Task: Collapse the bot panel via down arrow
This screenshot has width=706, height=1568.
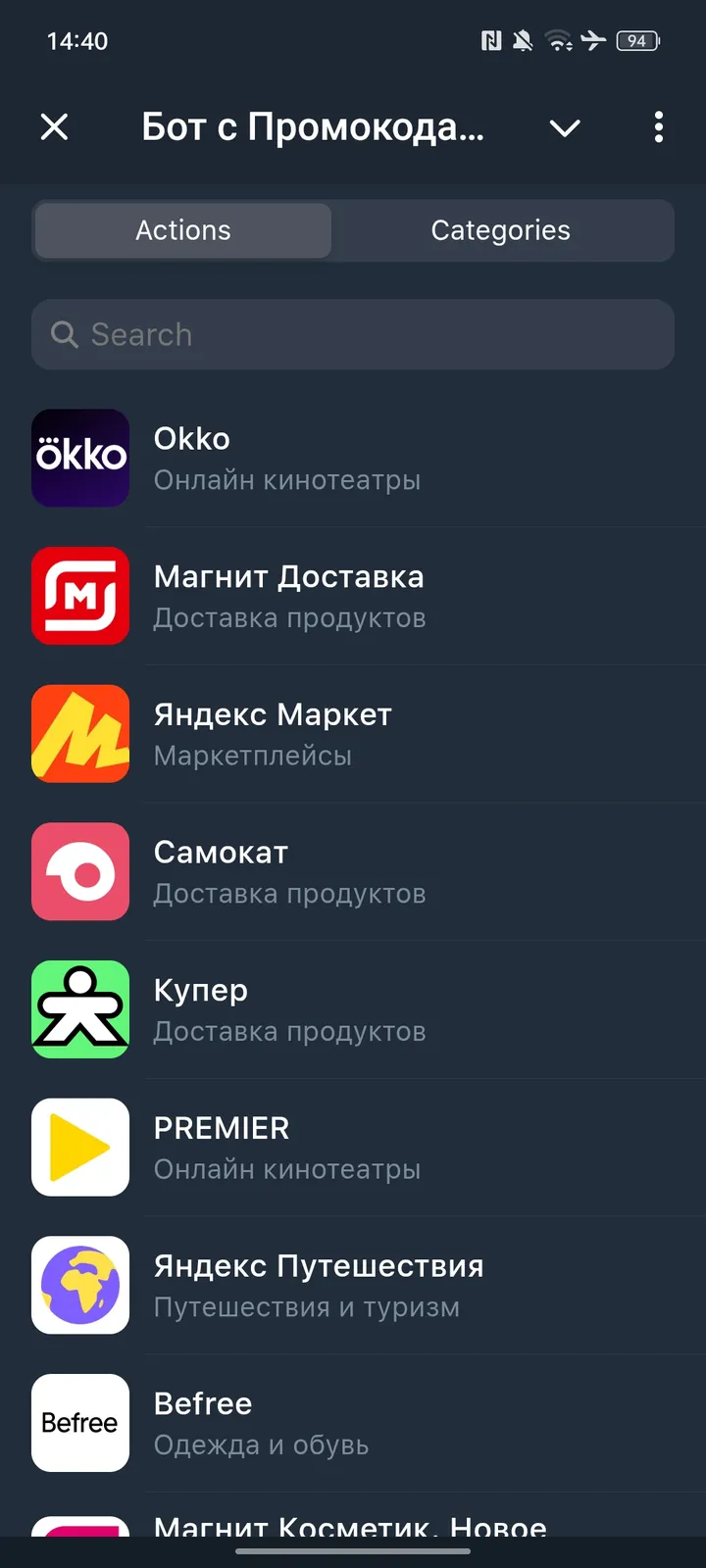Action: 565,127
